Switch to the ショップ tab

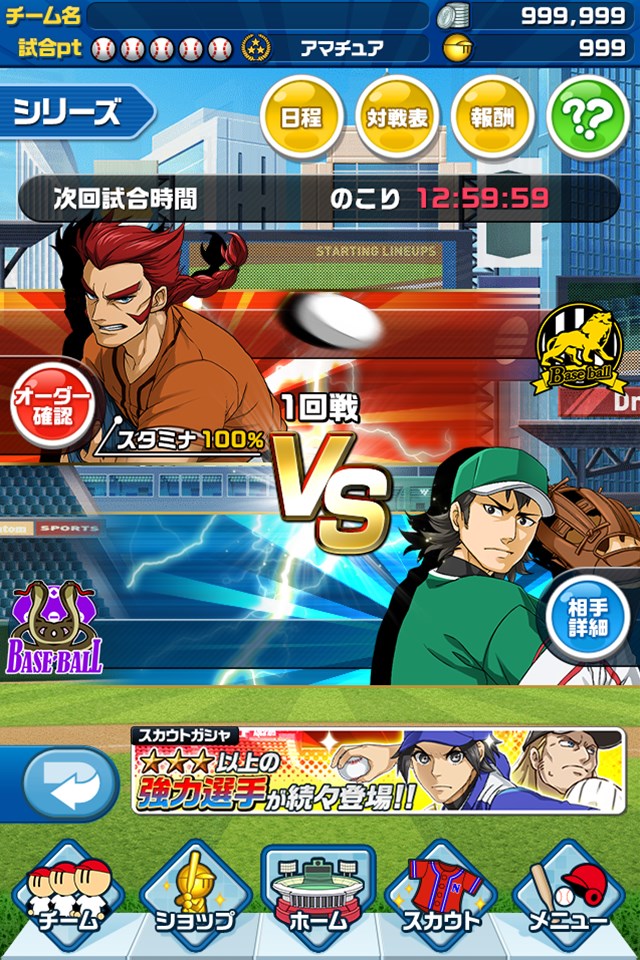tap(194, 895)
